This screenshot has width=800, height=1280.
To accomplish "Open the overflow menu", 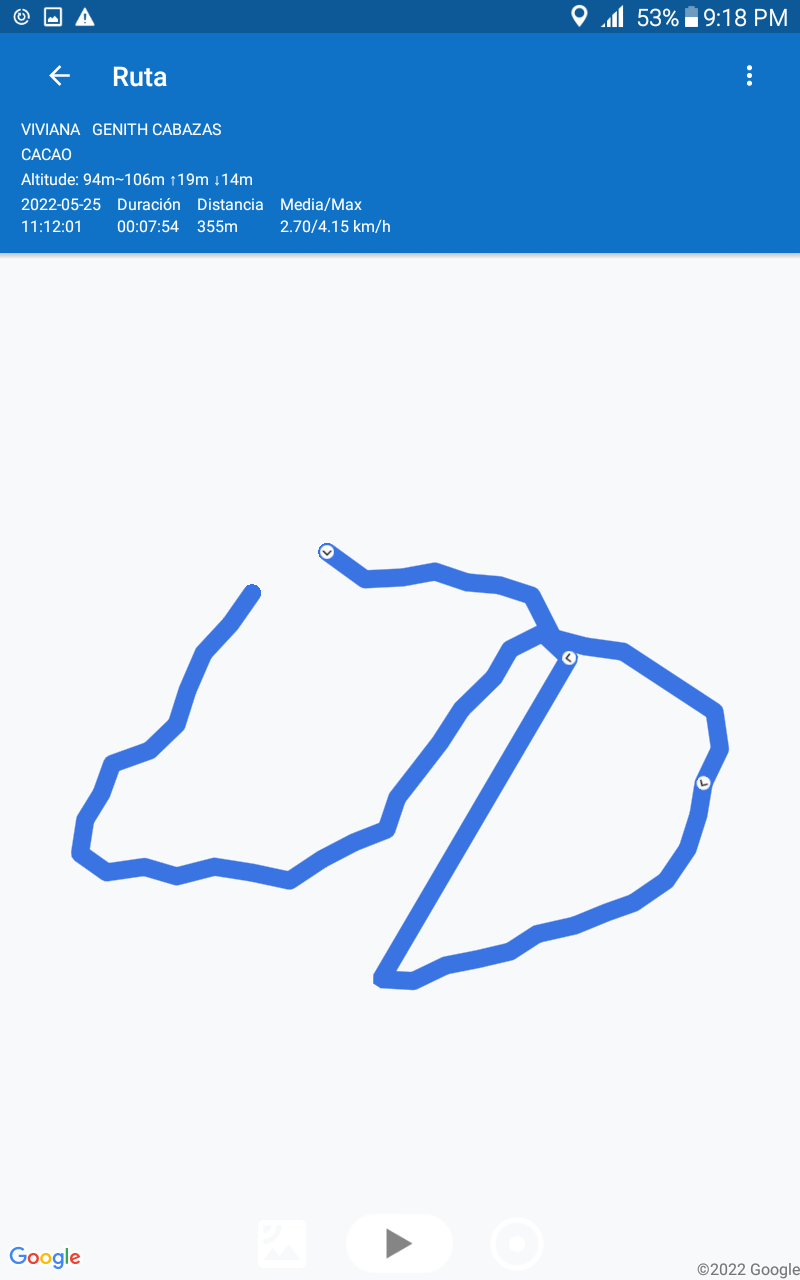I will pos(749,76).
